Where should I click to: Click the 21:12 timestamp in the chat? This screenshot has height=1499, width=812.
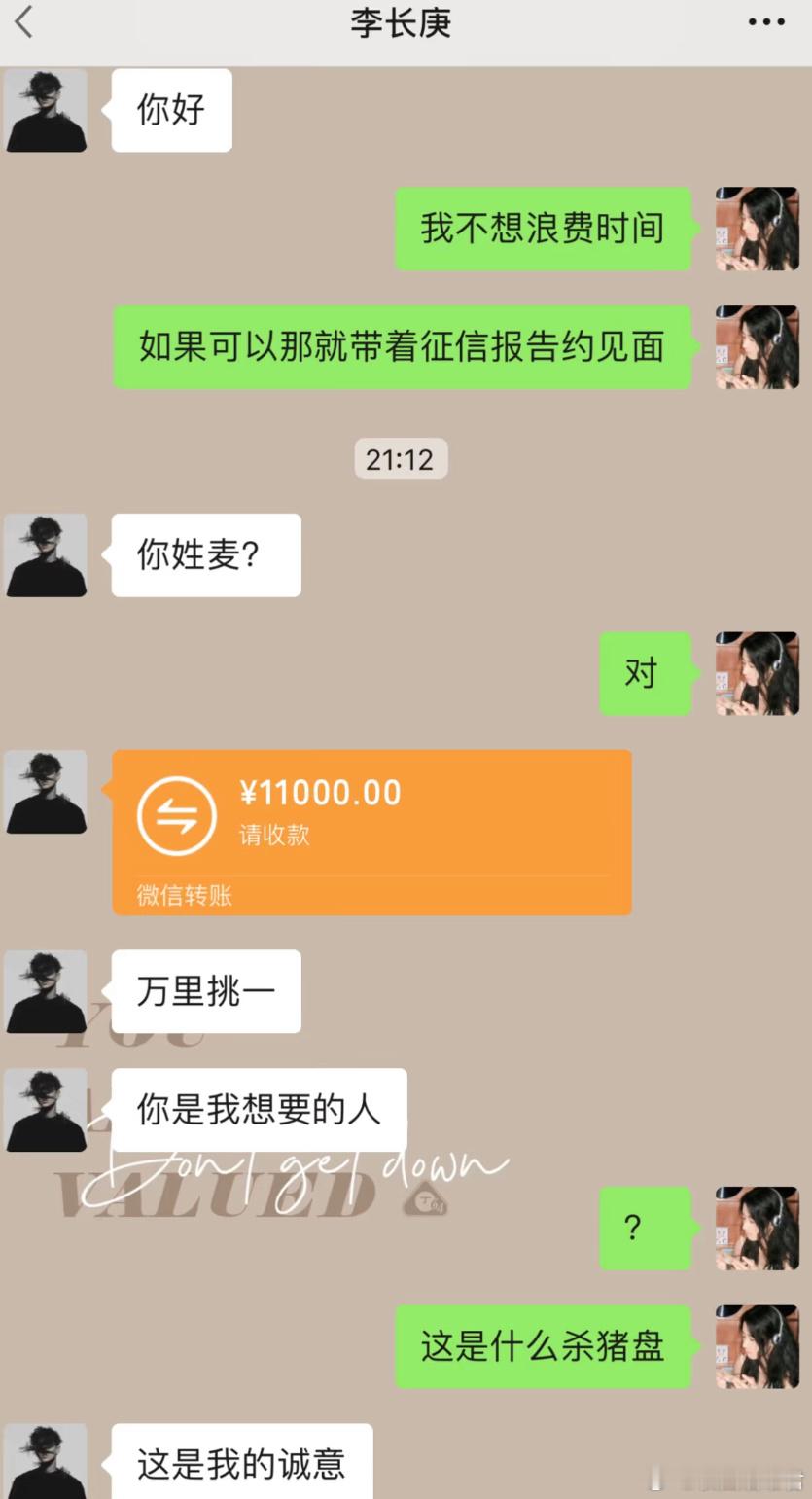point(400,458)
